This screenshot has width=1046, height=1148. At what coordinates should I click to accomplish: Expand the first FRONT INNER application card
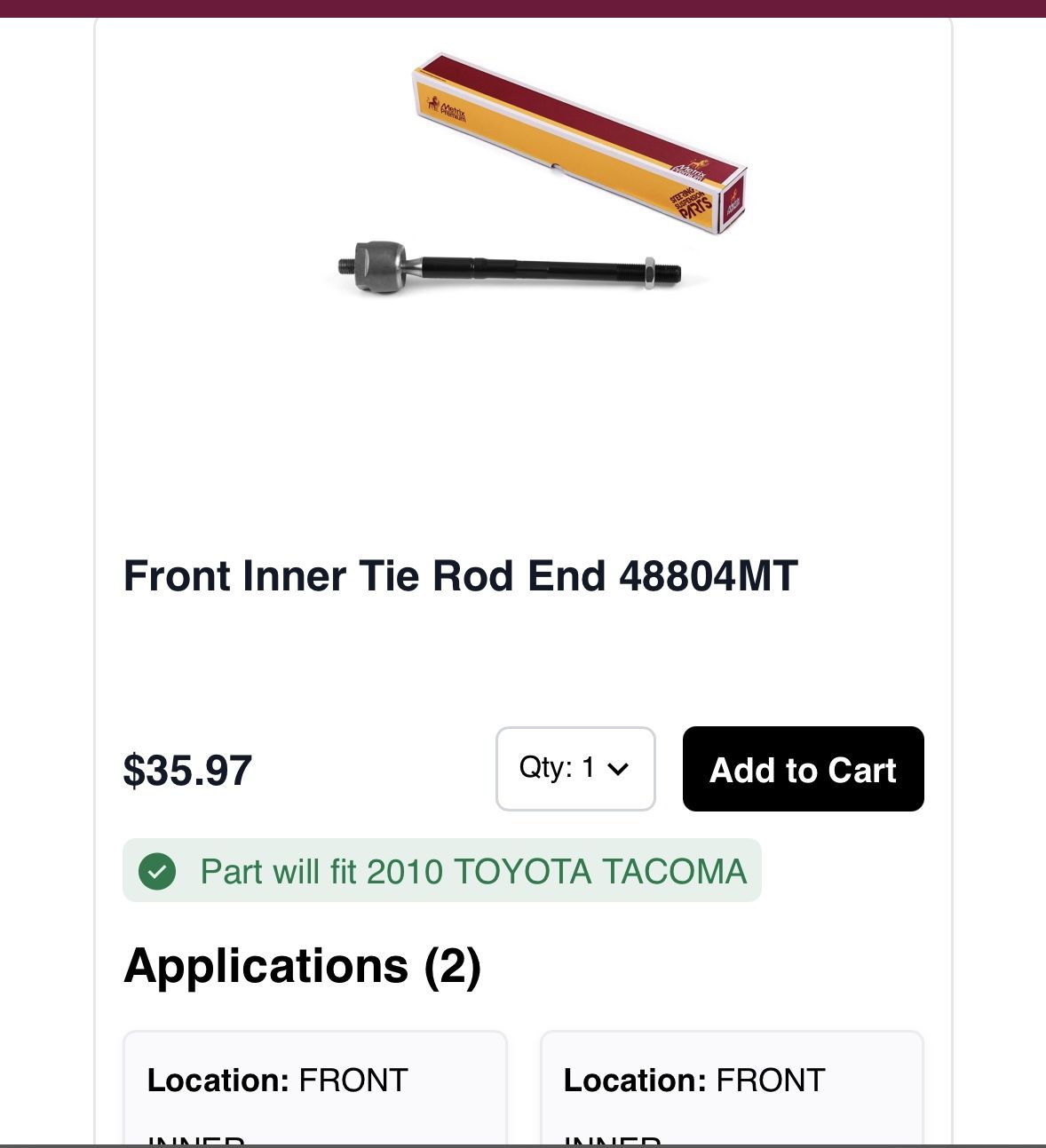(314, 1092)
